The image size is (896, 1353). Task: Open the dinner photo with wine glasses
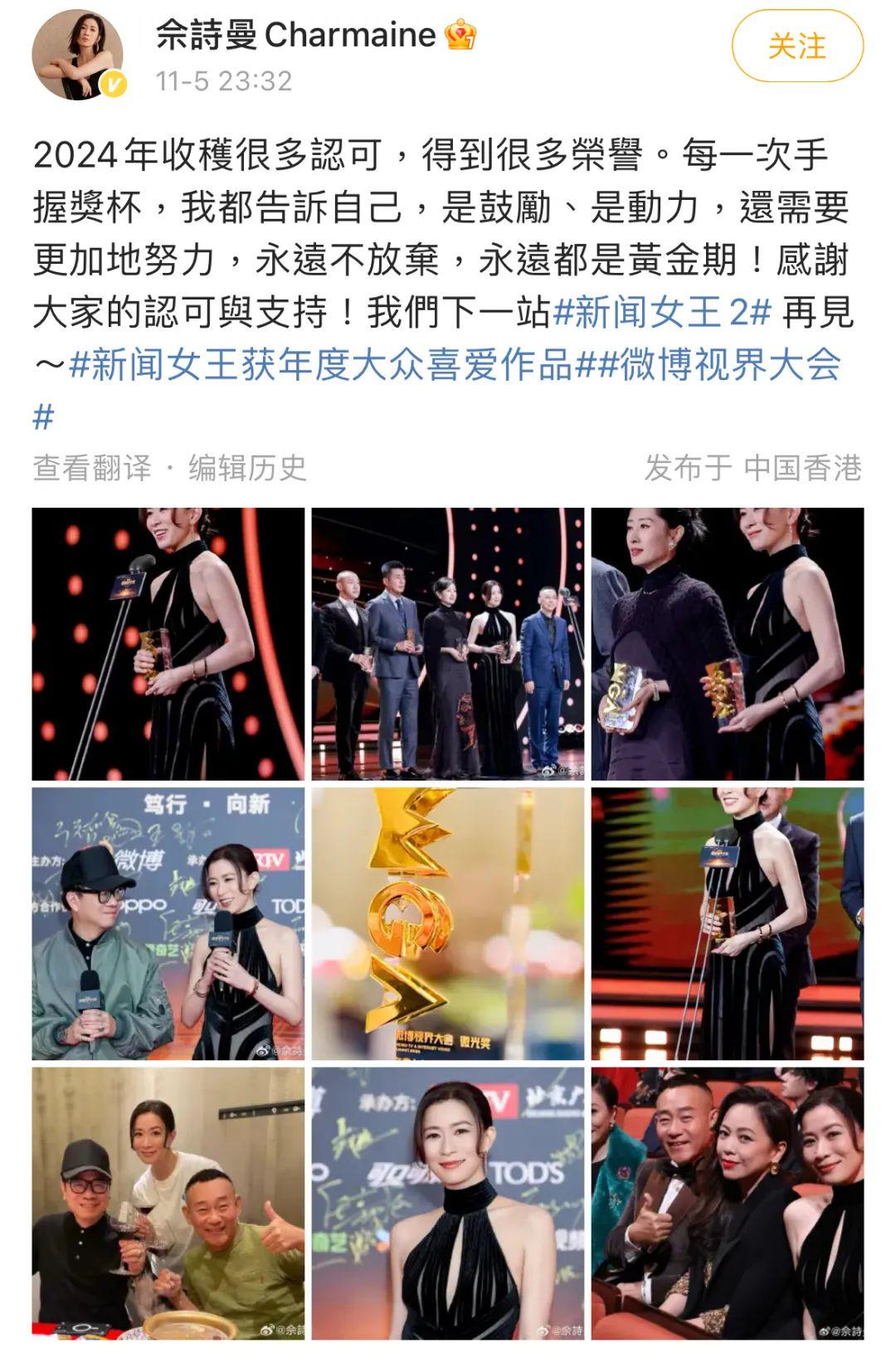click(x=168, y=1203)
